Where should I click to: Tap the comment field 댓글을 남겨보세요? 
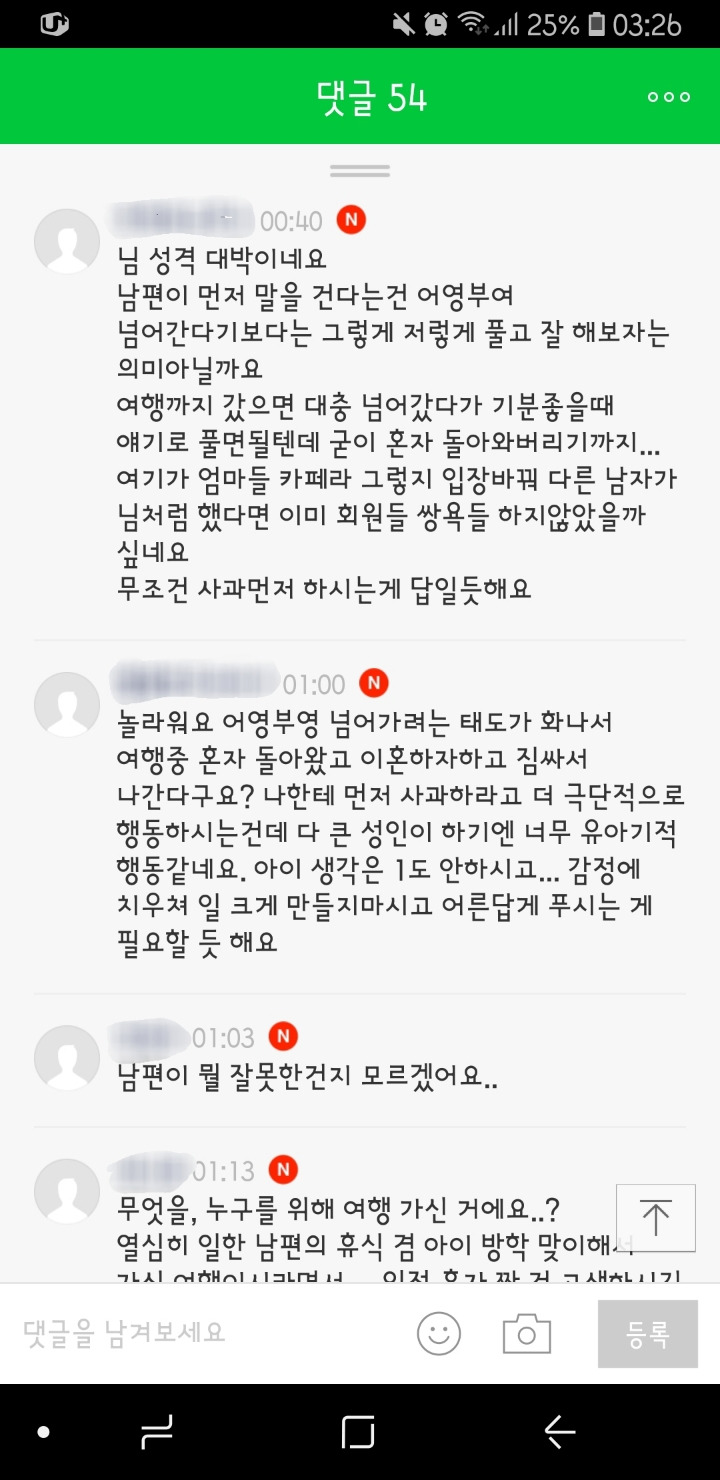200,1332
